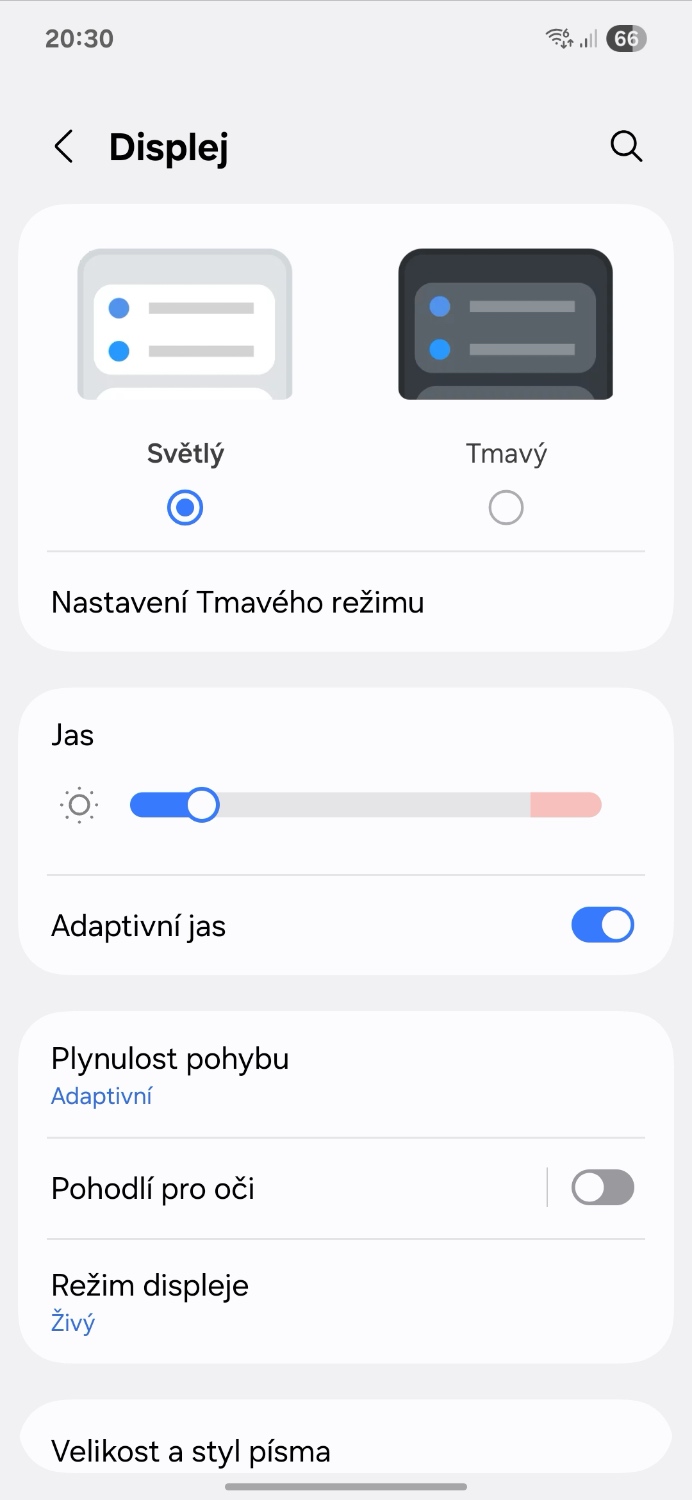Tap the dark theme preview image
692x1500 pixels.
506,324
